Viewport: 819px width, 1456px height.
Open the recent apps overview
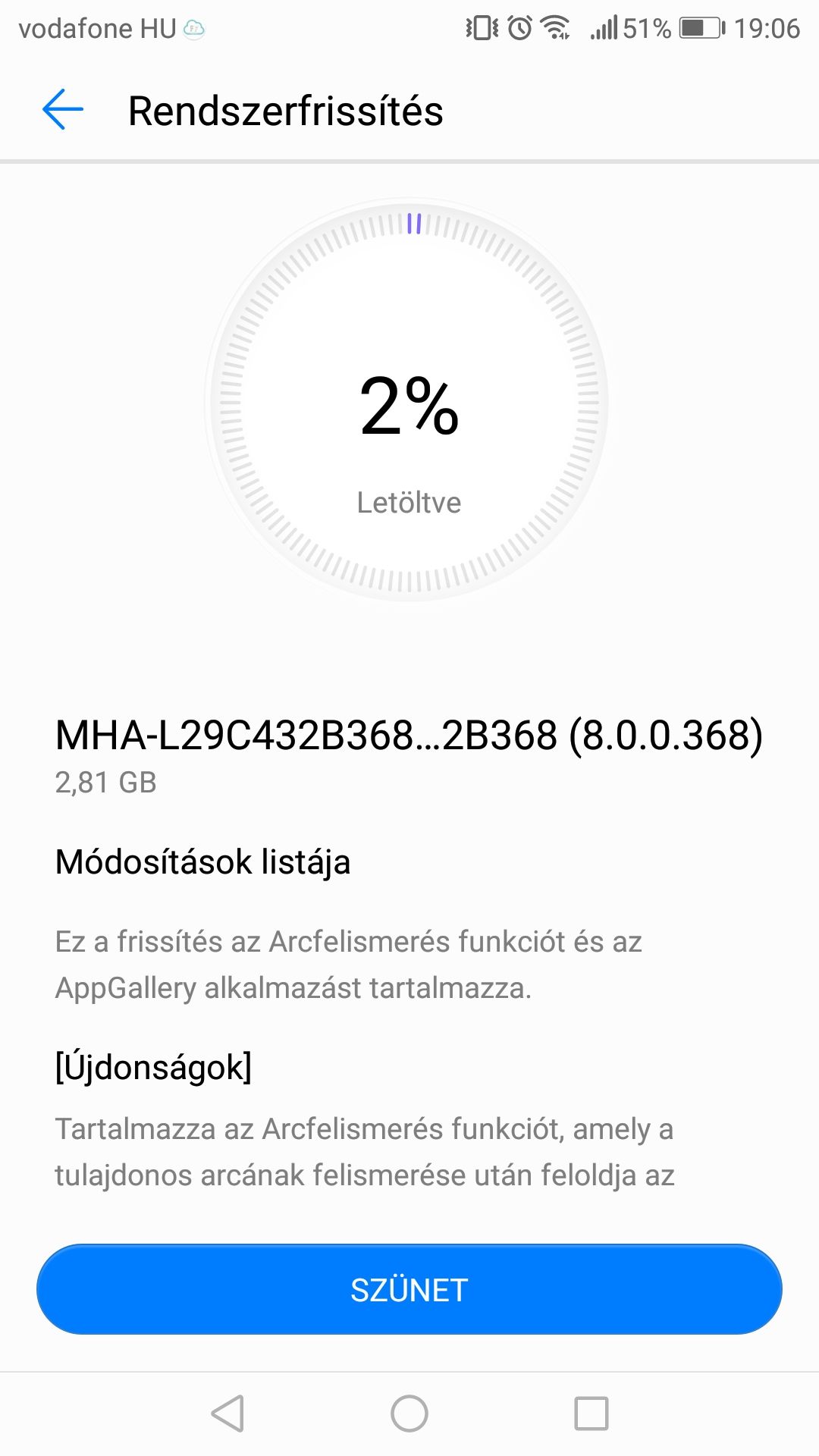point(591,1414)
